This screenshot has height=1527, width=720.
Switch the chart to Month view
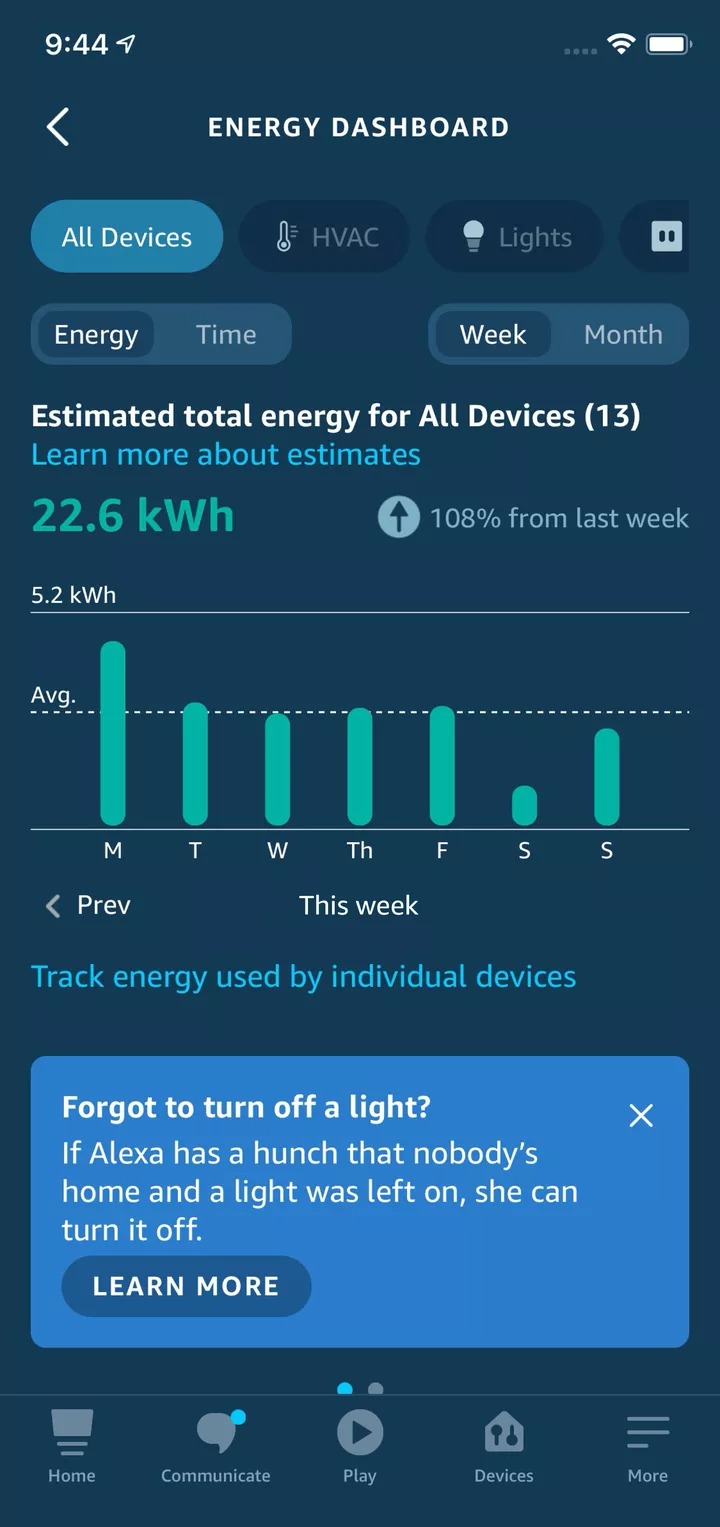coord(623,334)
